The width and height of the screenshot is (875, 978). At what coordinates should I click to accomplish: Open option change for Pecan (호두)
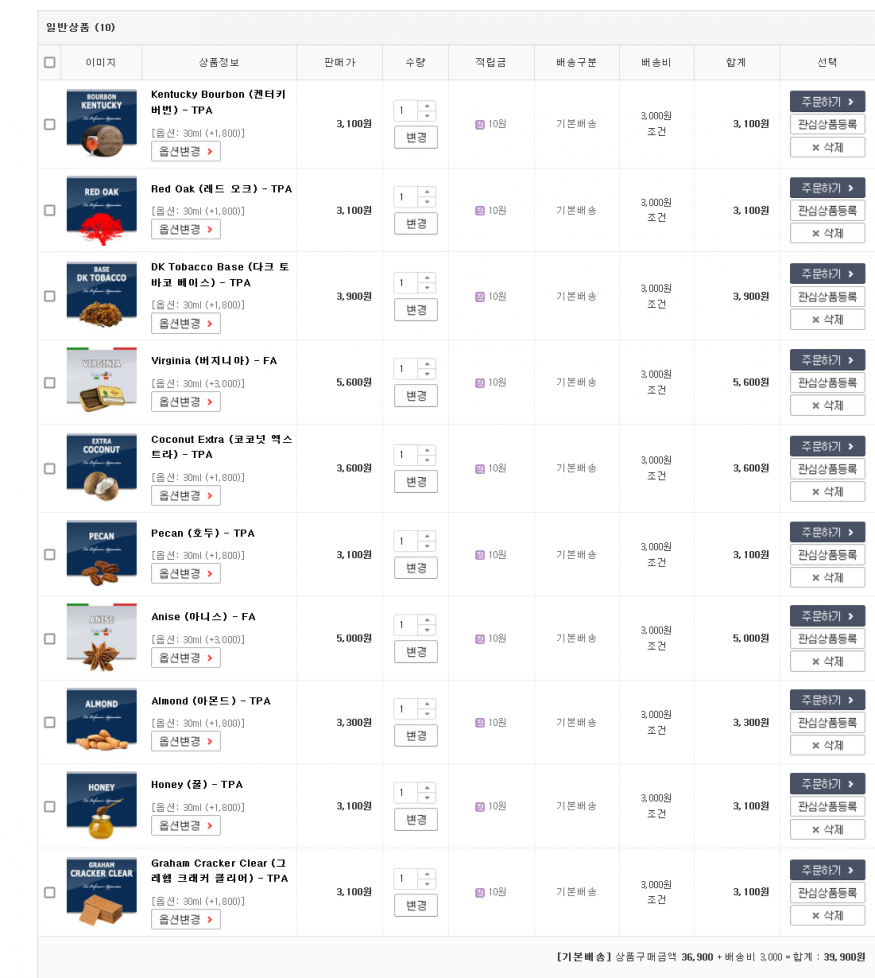[186, 573]
